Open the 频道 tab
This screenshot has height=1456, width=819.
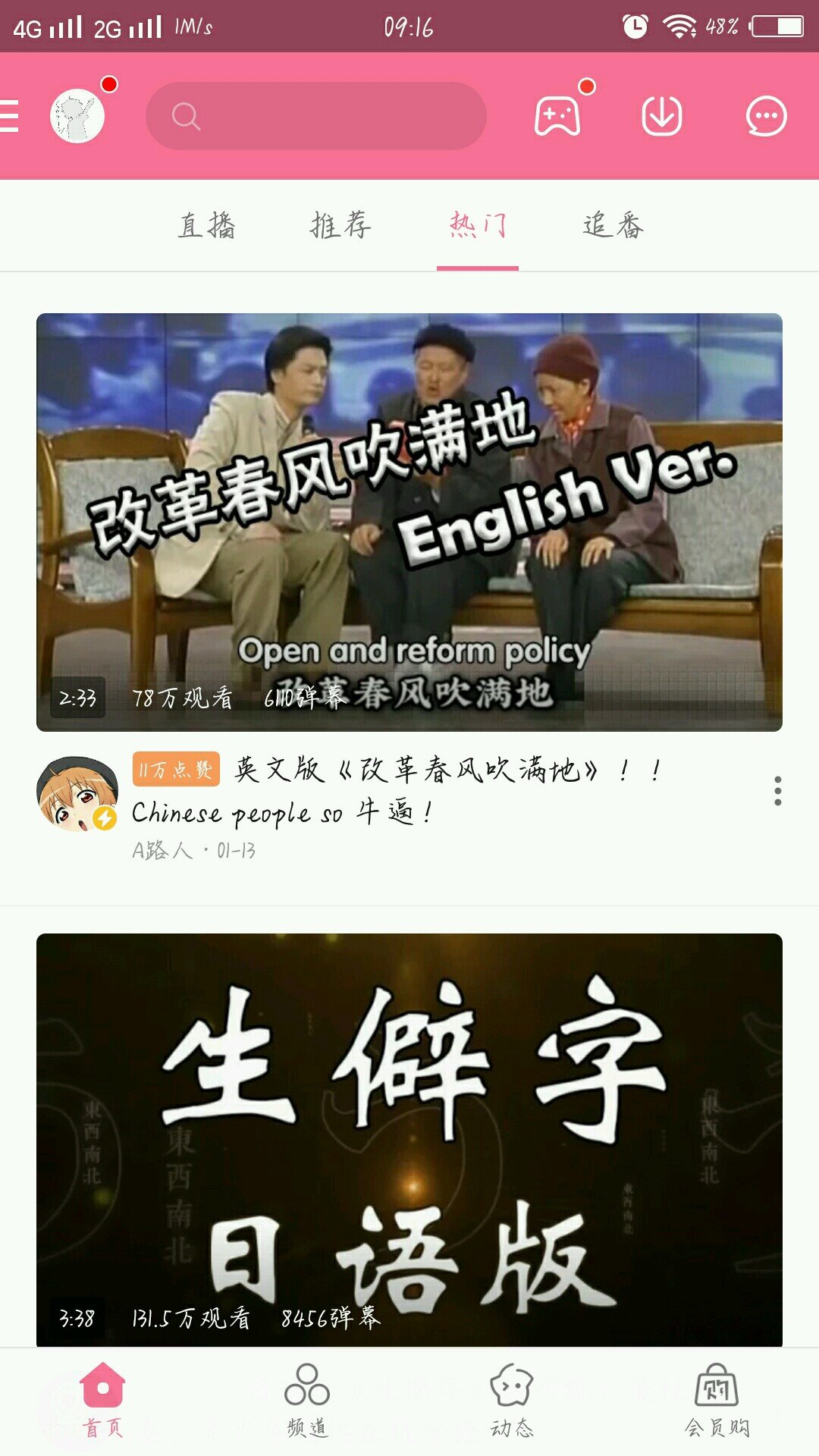point(307,1401)
